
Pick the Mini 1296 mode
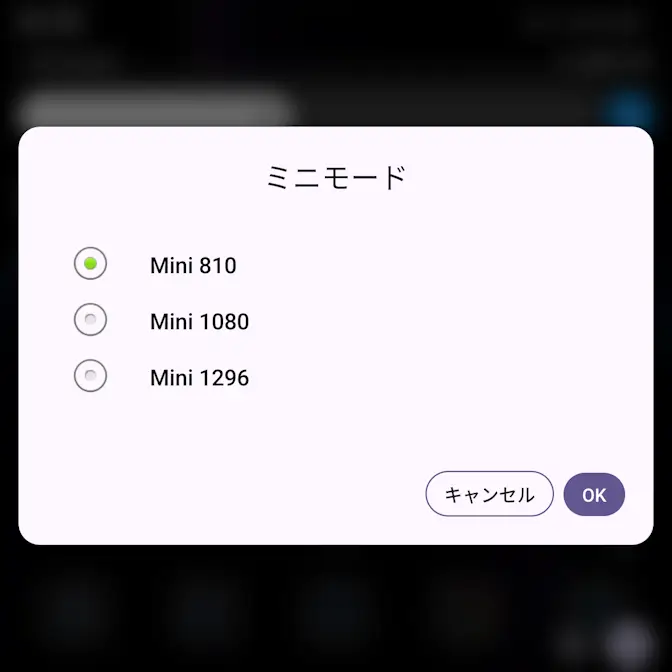tap(91, 376)
